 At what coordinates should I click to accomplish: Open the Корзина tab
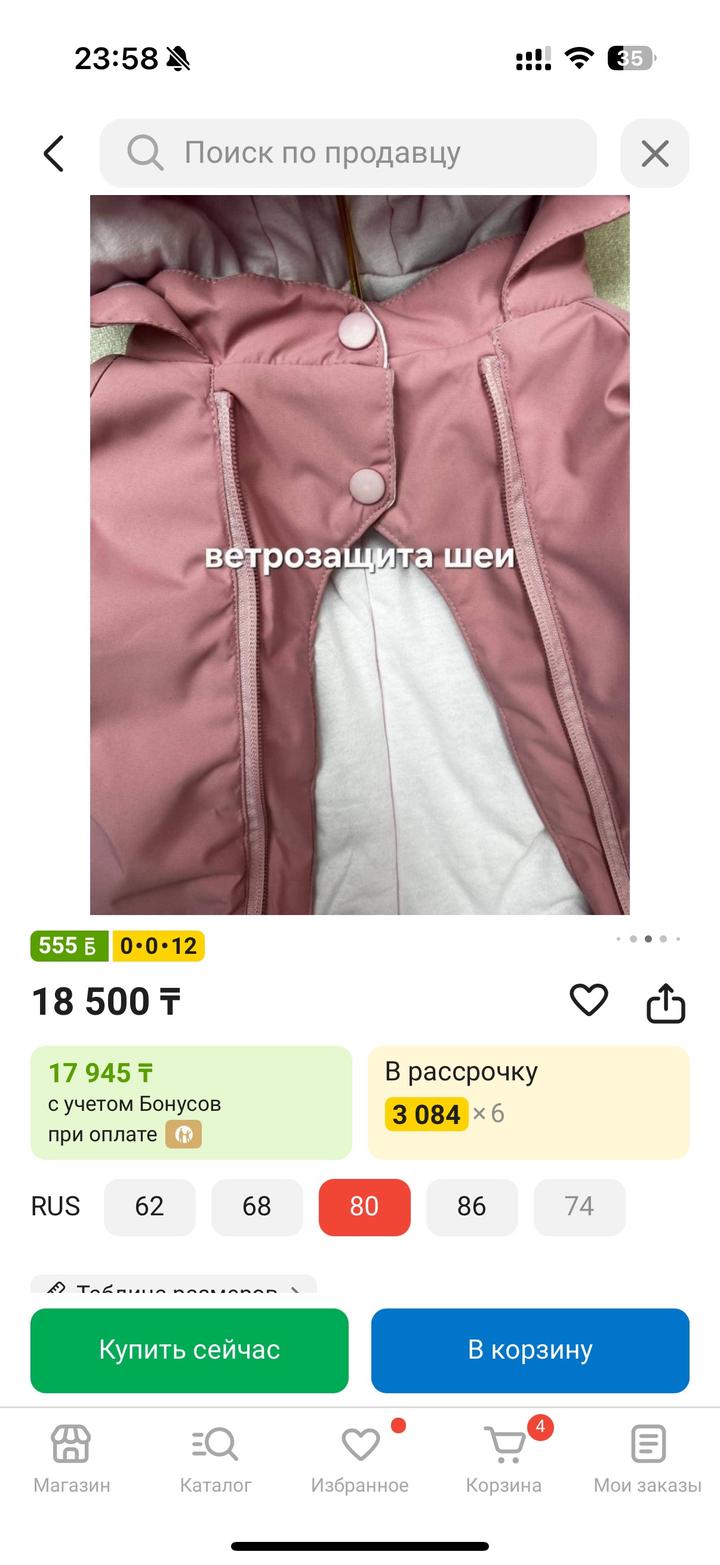click(504, 1459)
